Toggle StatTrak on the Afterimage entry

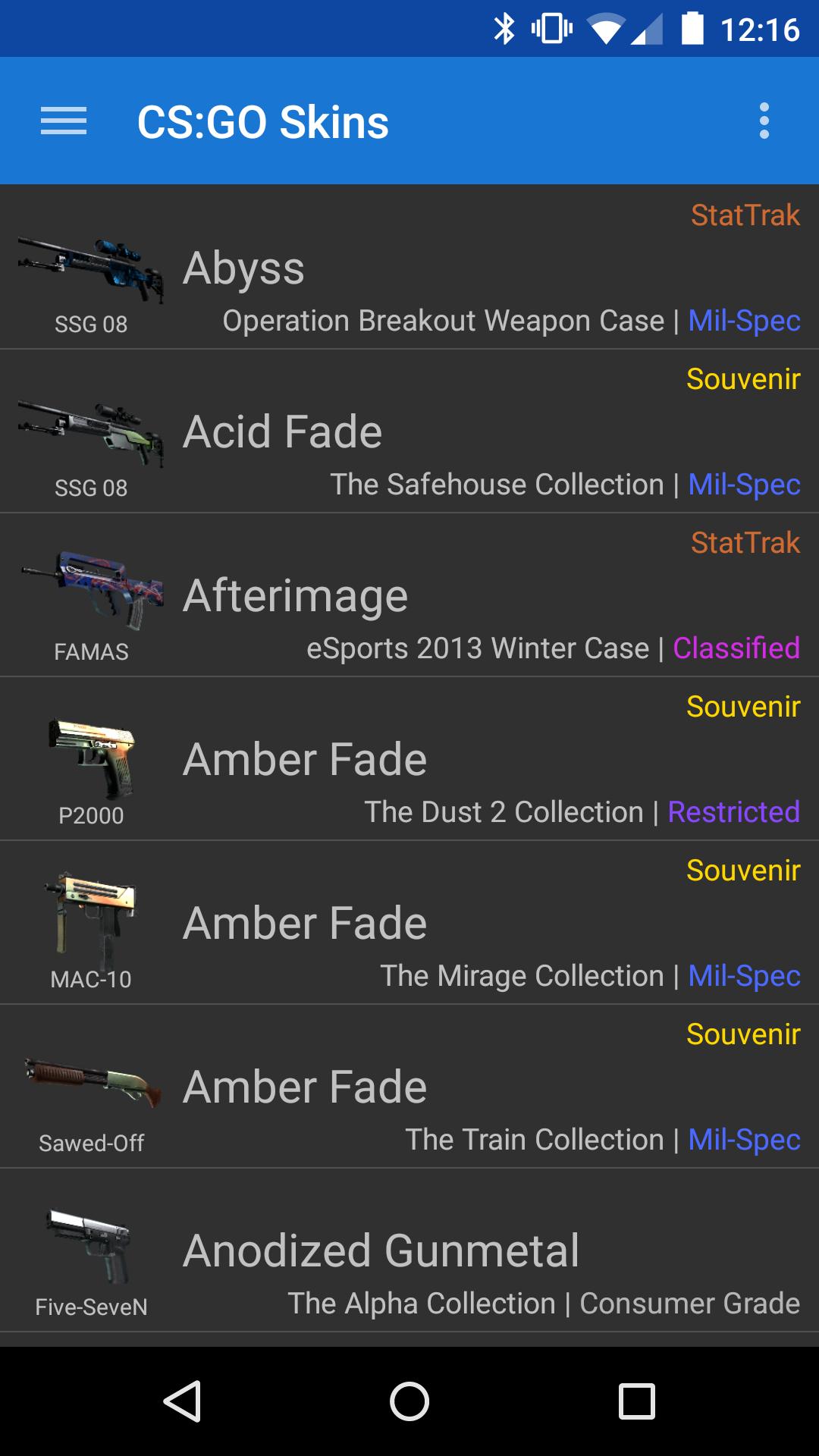coord(745,543)
